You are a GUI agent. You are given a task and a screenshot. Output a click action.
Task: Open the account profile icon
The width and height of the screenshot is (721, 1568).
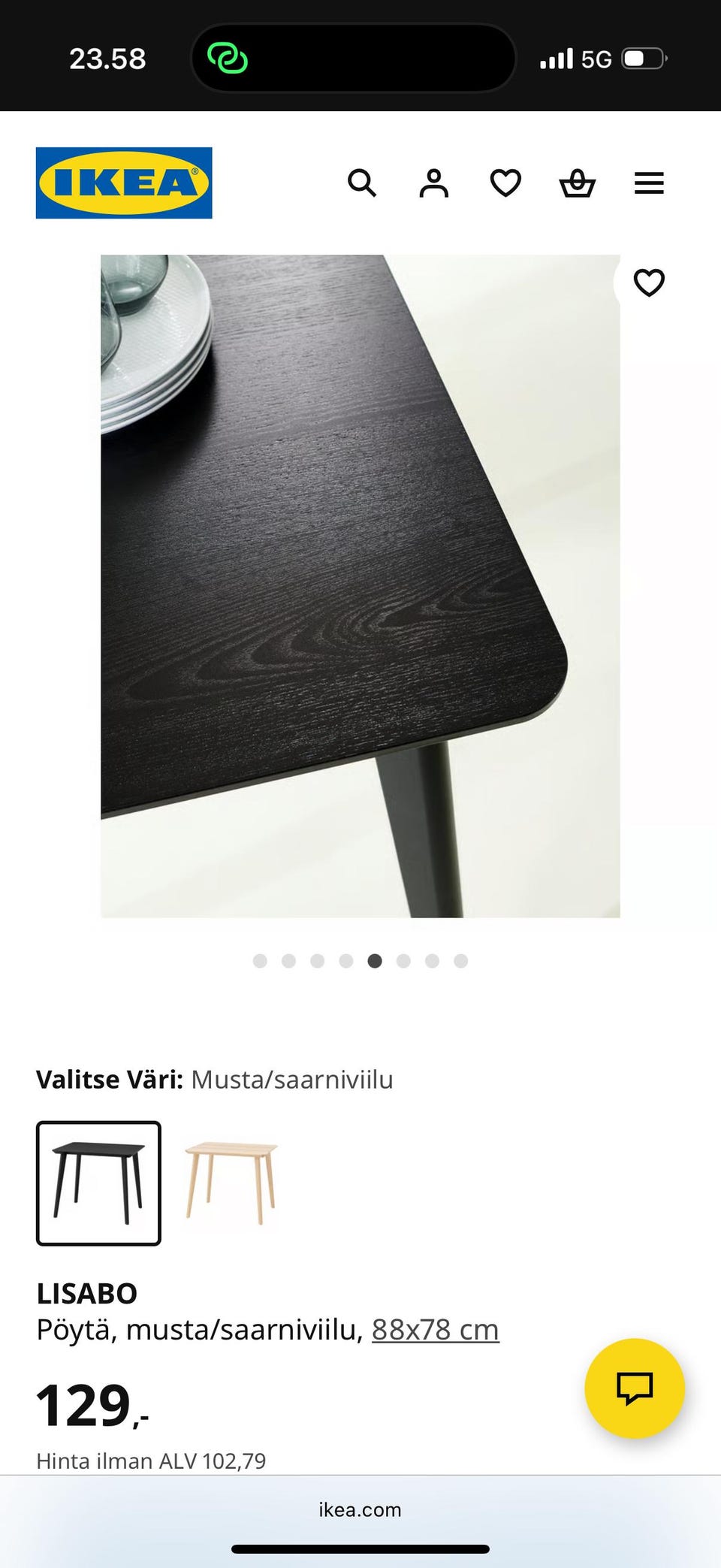[x=434, y=183]
